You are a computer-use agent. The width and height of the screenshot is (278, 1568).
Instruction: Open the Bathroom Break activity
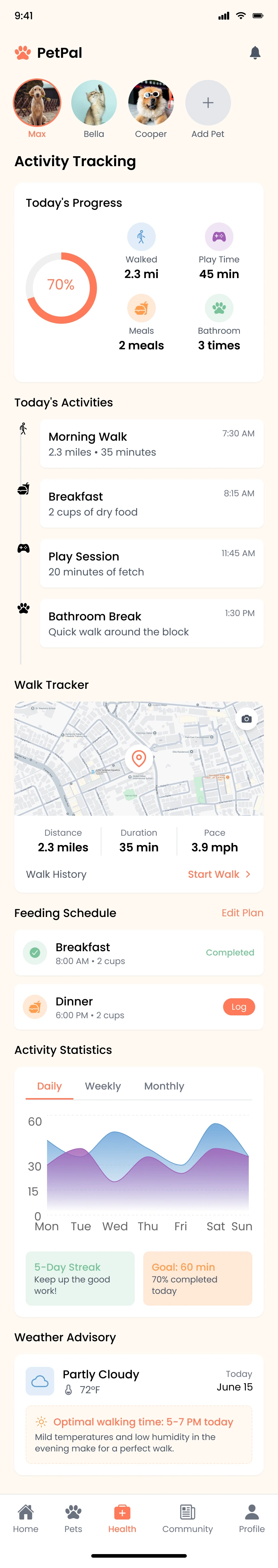click(151, 623)
